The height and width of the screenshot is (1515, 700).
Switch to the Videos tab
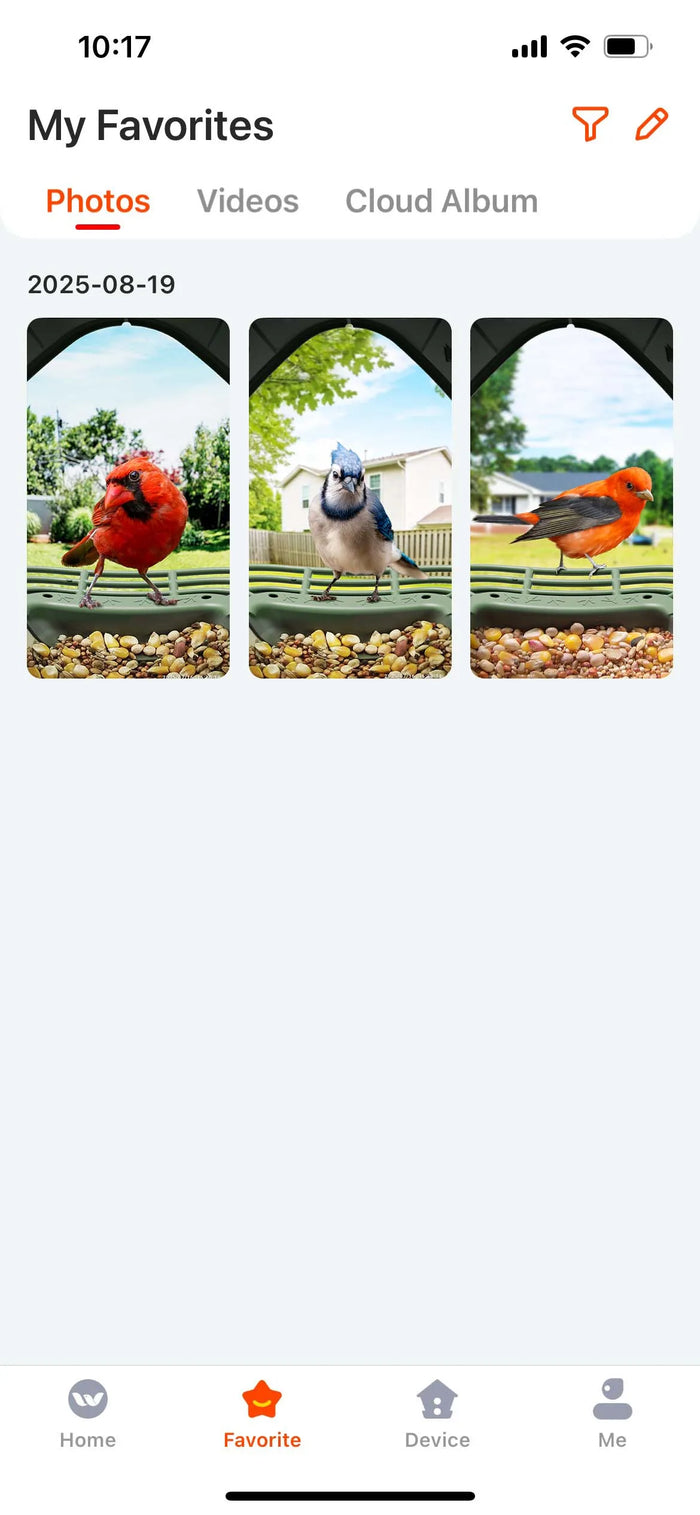(x=248, y=201)
